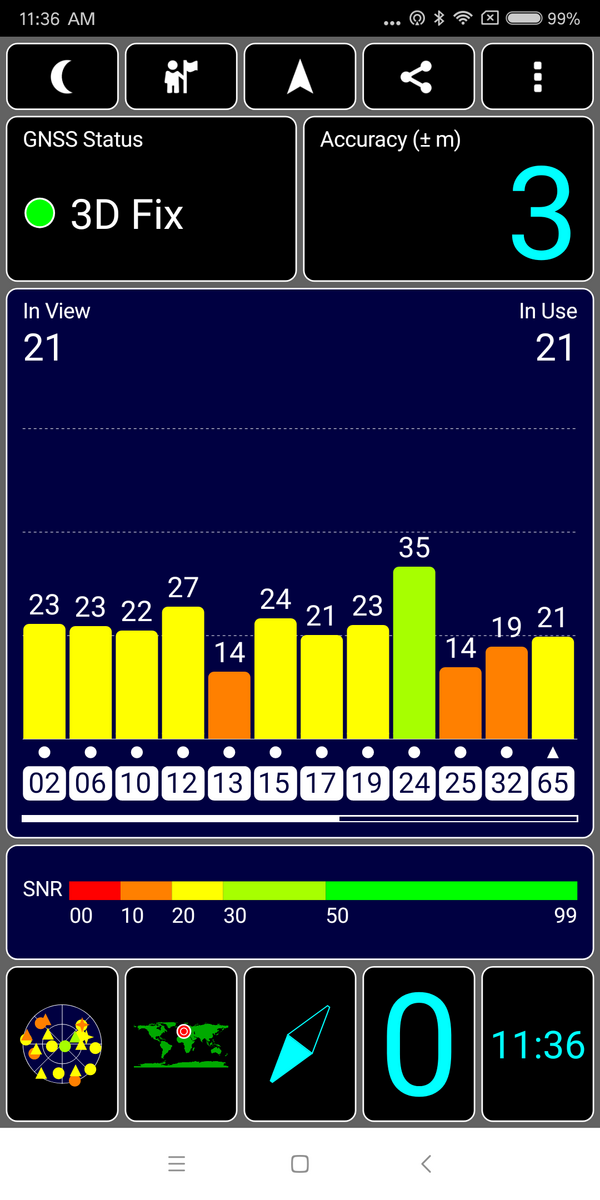Viewport: 600px width, 1200px height.
Task: Open the world map tile
Action: tap(181, 1045)
